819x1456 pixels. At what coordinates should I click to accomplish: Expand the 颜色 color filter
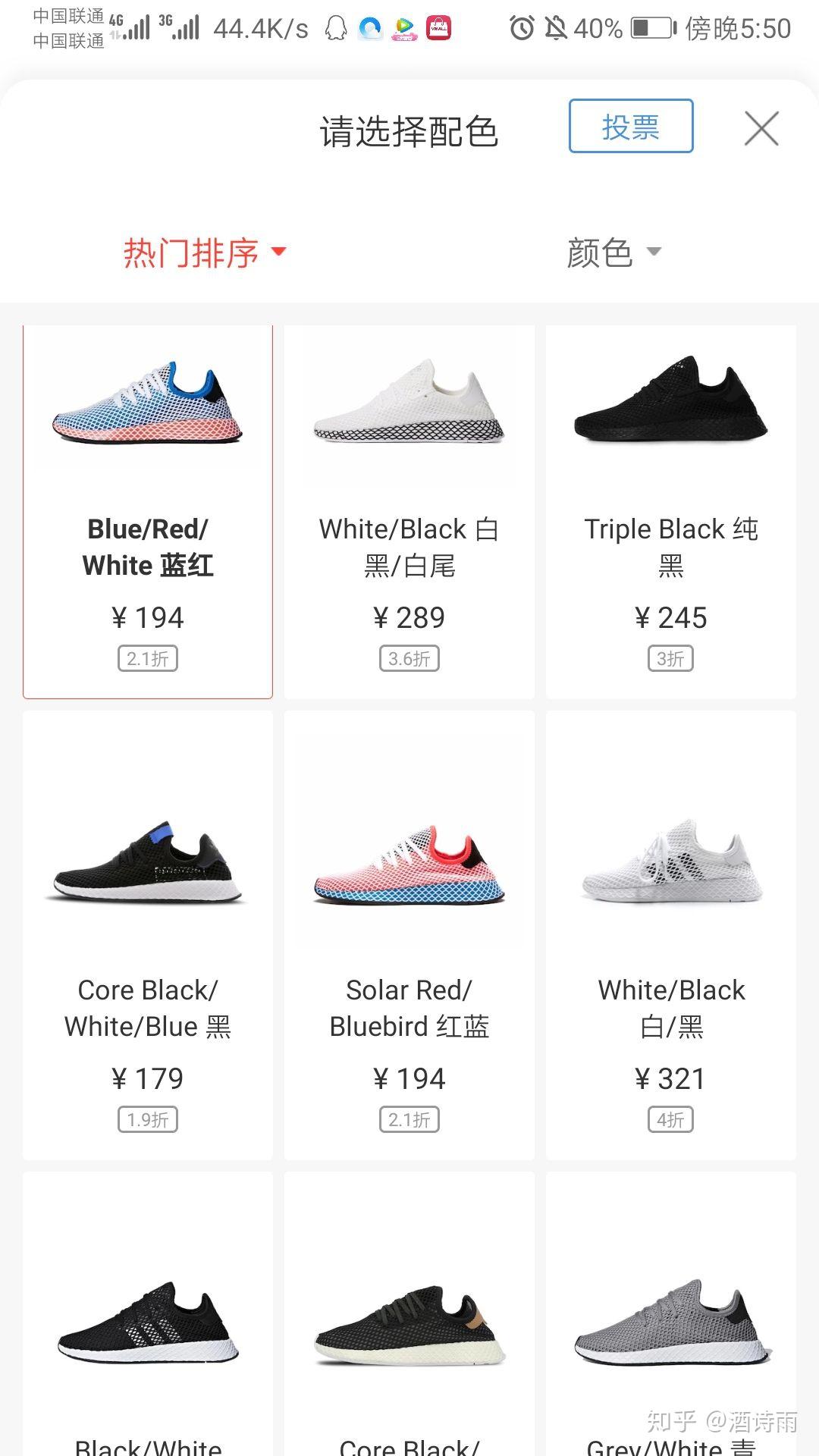pyautogui.click(x=613, y=253)
